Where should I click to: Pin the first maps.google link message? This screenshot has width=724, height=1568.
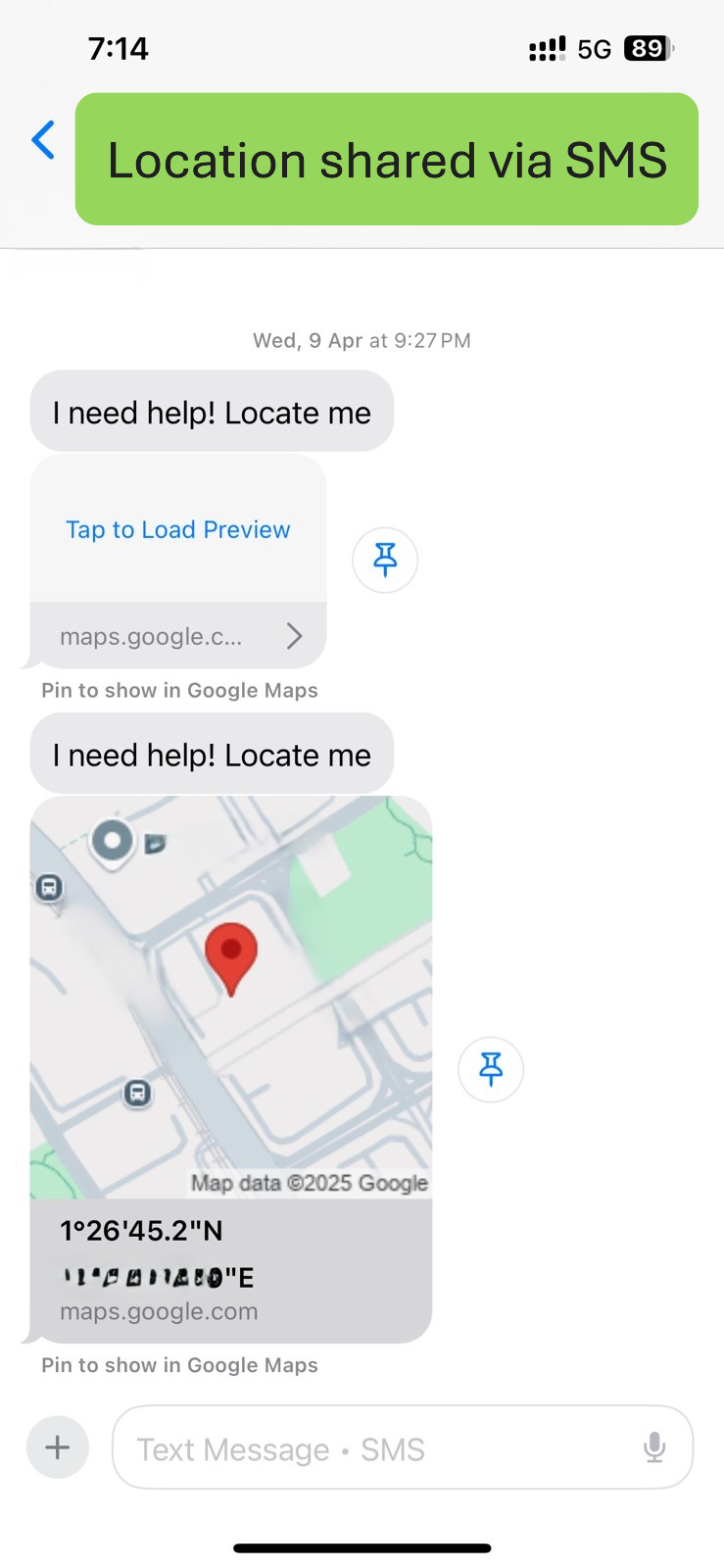[385, 560]
